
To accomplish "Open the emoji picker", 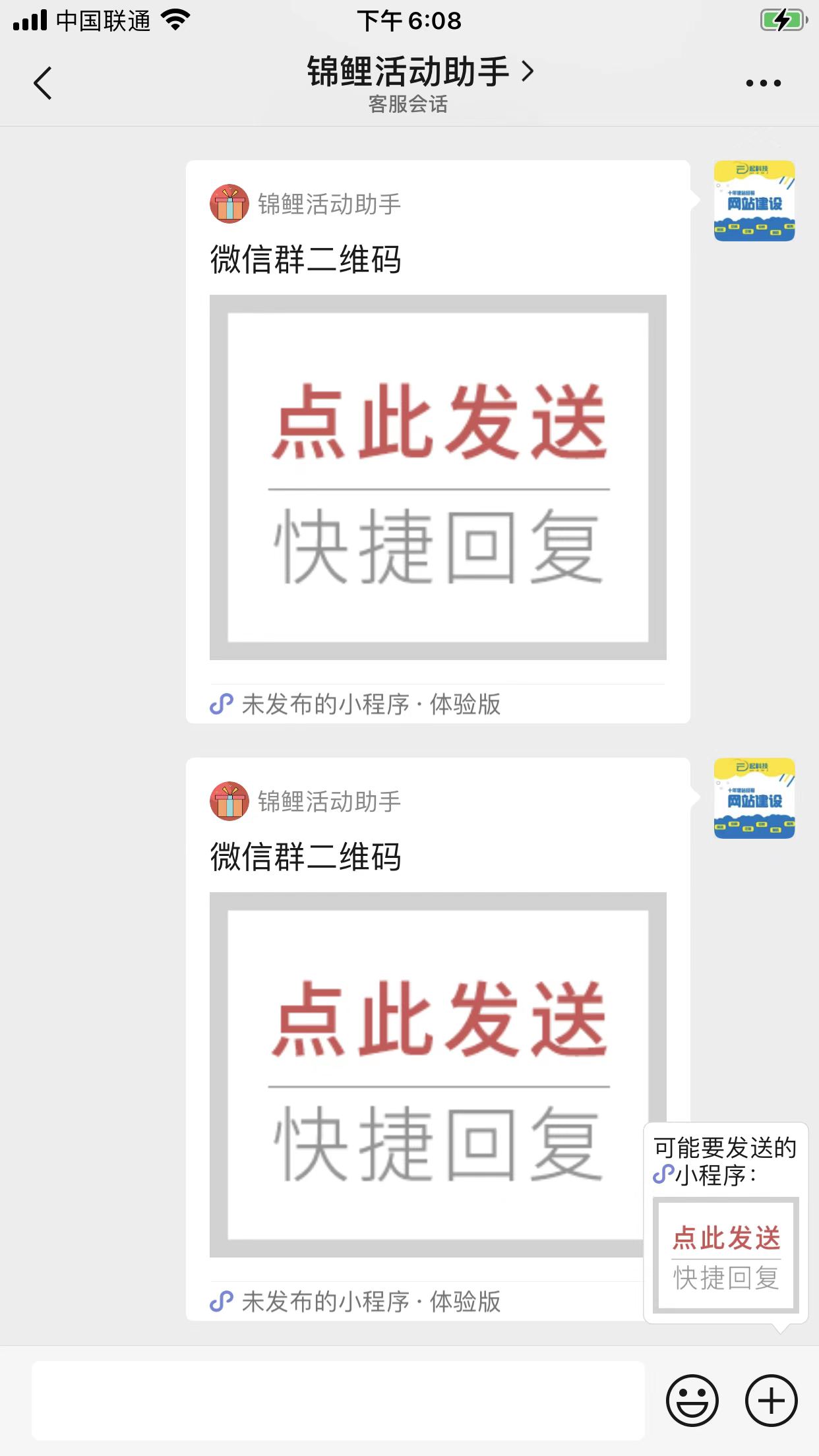I will click(x=692, y=1400).
